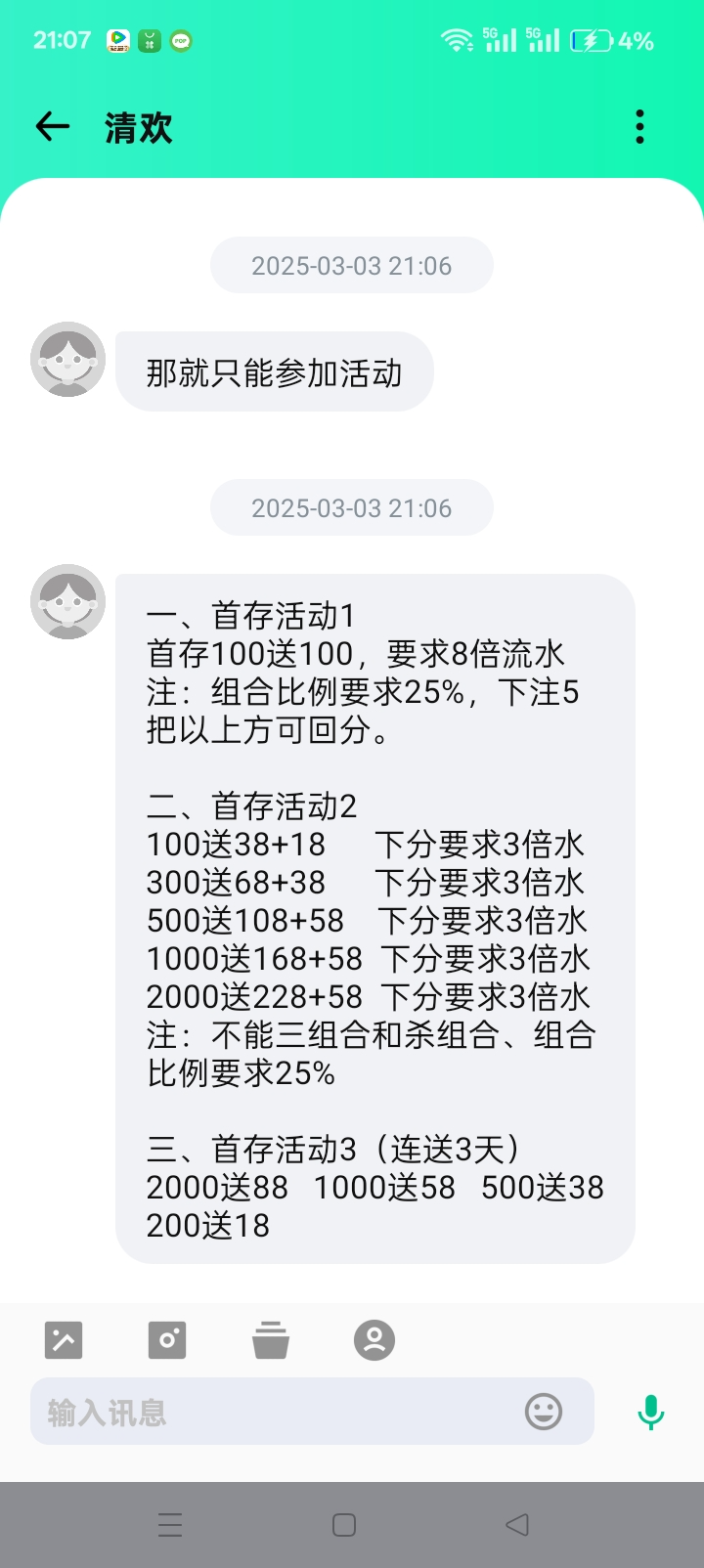The height and width of the screenshot is (1568, 704).
Task: Tap the trash bin icon
Action: point(271,1340)
